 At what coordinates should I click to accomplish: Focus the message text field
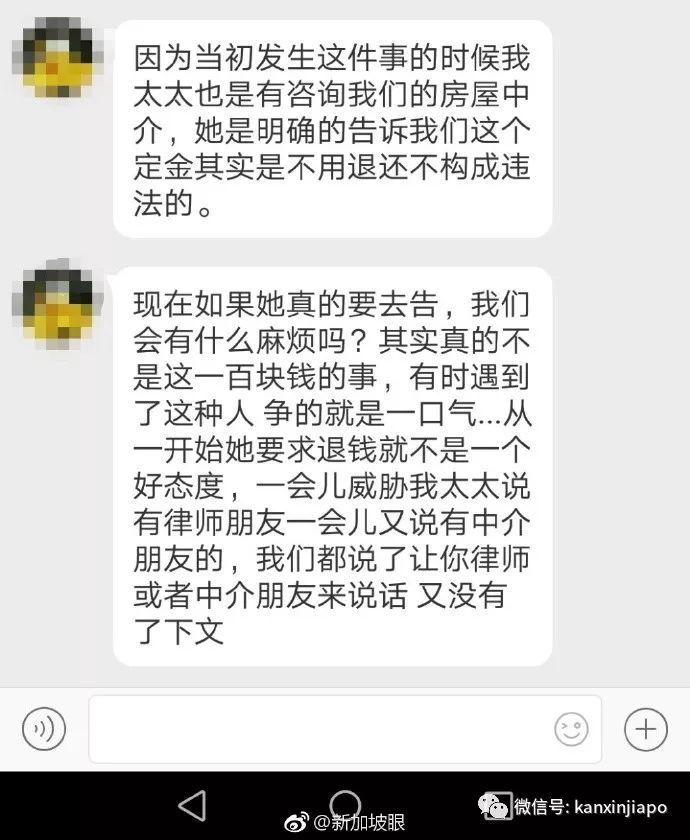click(x=320, y=729)
